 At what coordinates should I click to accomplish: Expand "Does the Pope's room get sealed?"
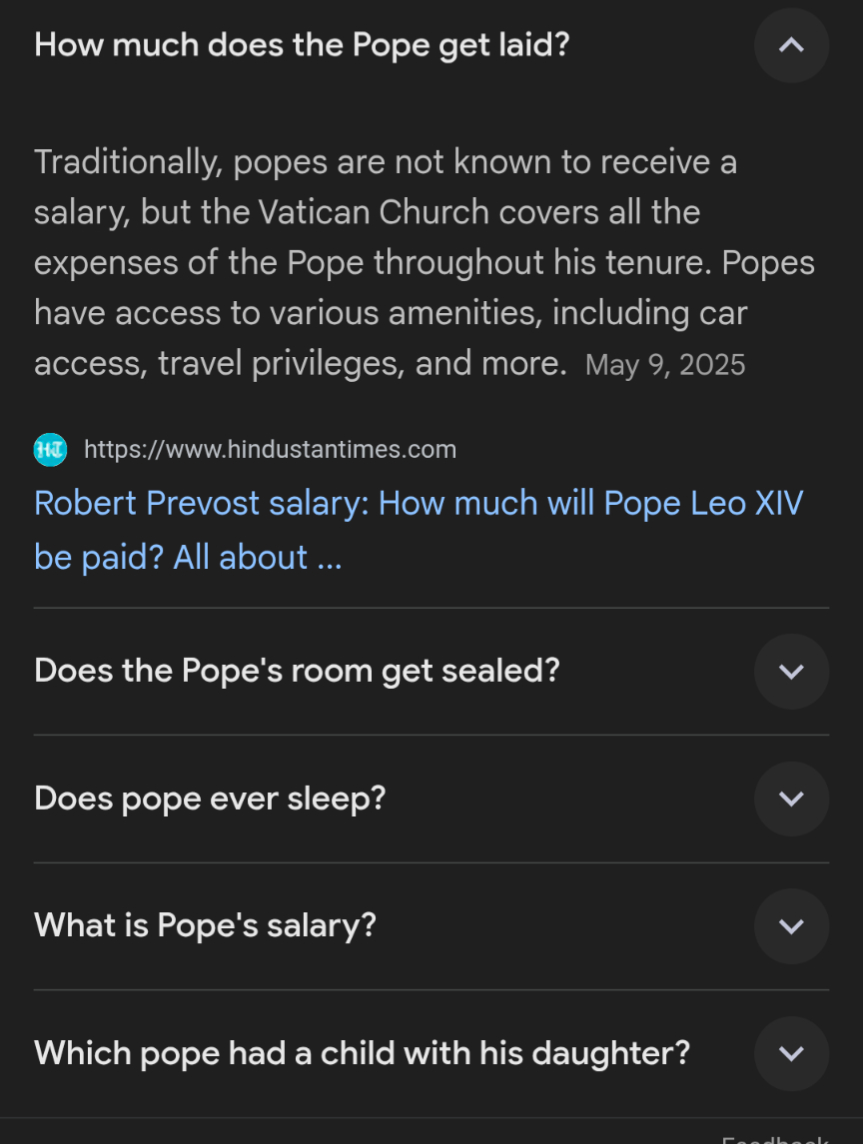click(x=791, y=671)
